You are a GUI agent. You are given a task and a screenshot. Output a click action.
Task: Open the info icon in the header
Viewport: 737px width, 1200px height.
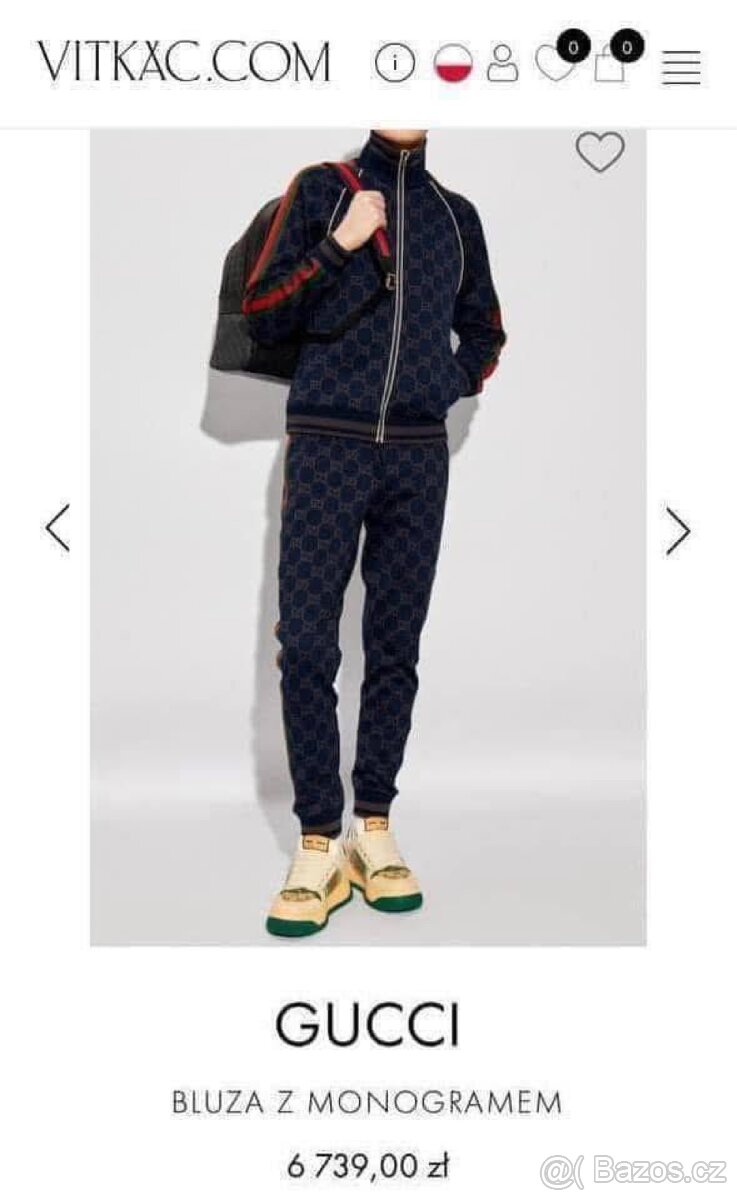point(395,63)
